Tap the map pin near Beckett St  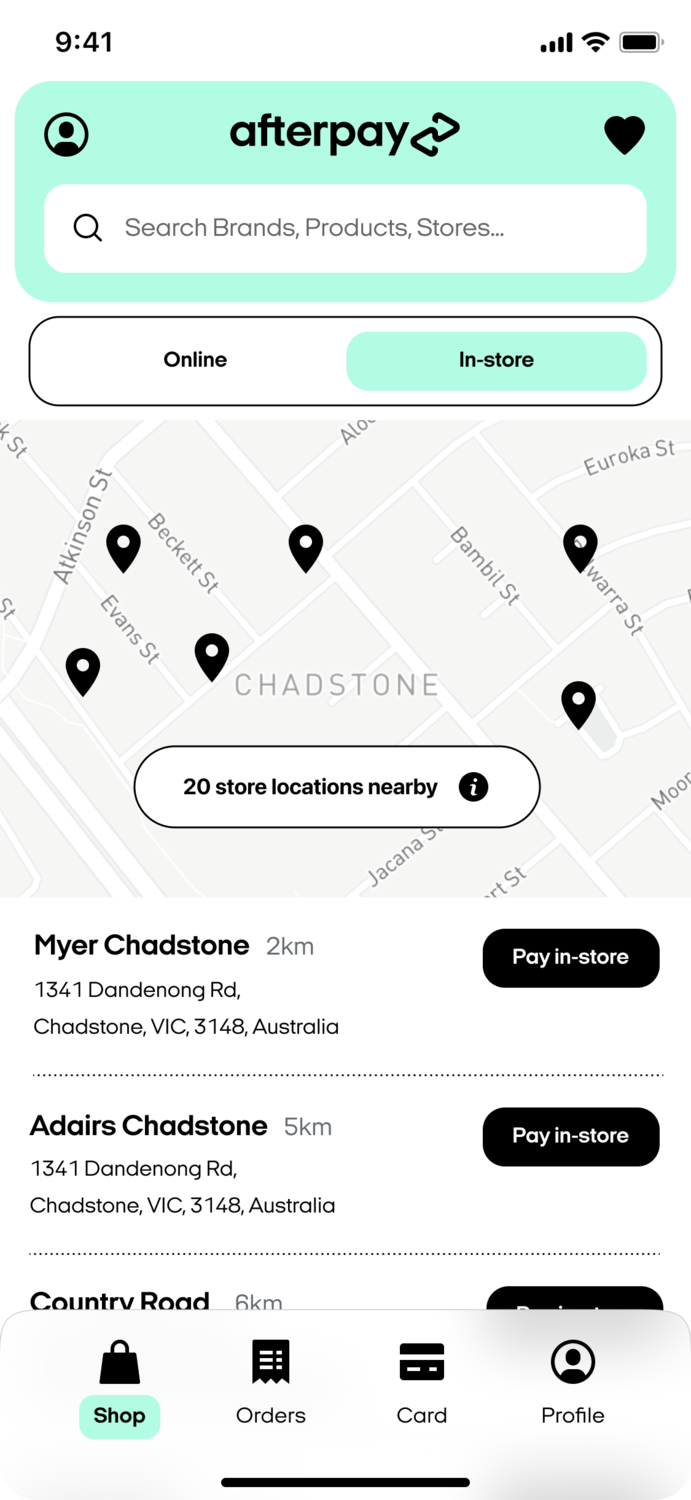click(x=124, y=548)
